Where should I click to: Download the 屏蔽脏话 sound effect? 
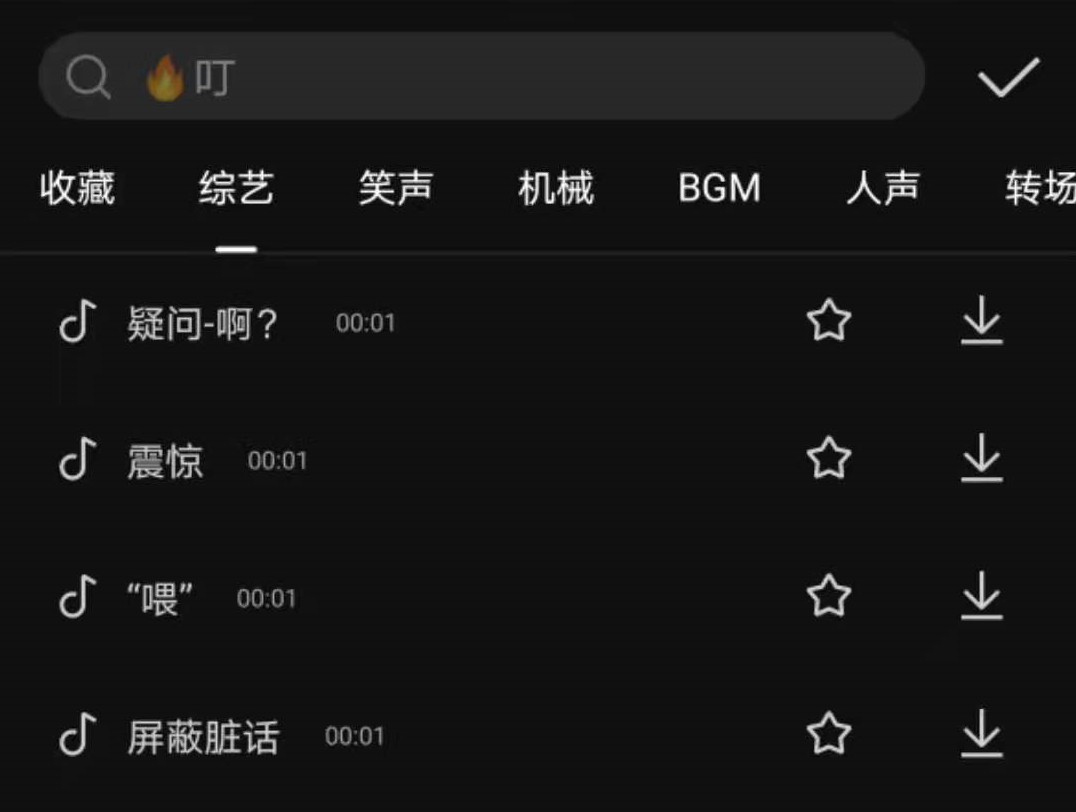click(x=981, y=735)
